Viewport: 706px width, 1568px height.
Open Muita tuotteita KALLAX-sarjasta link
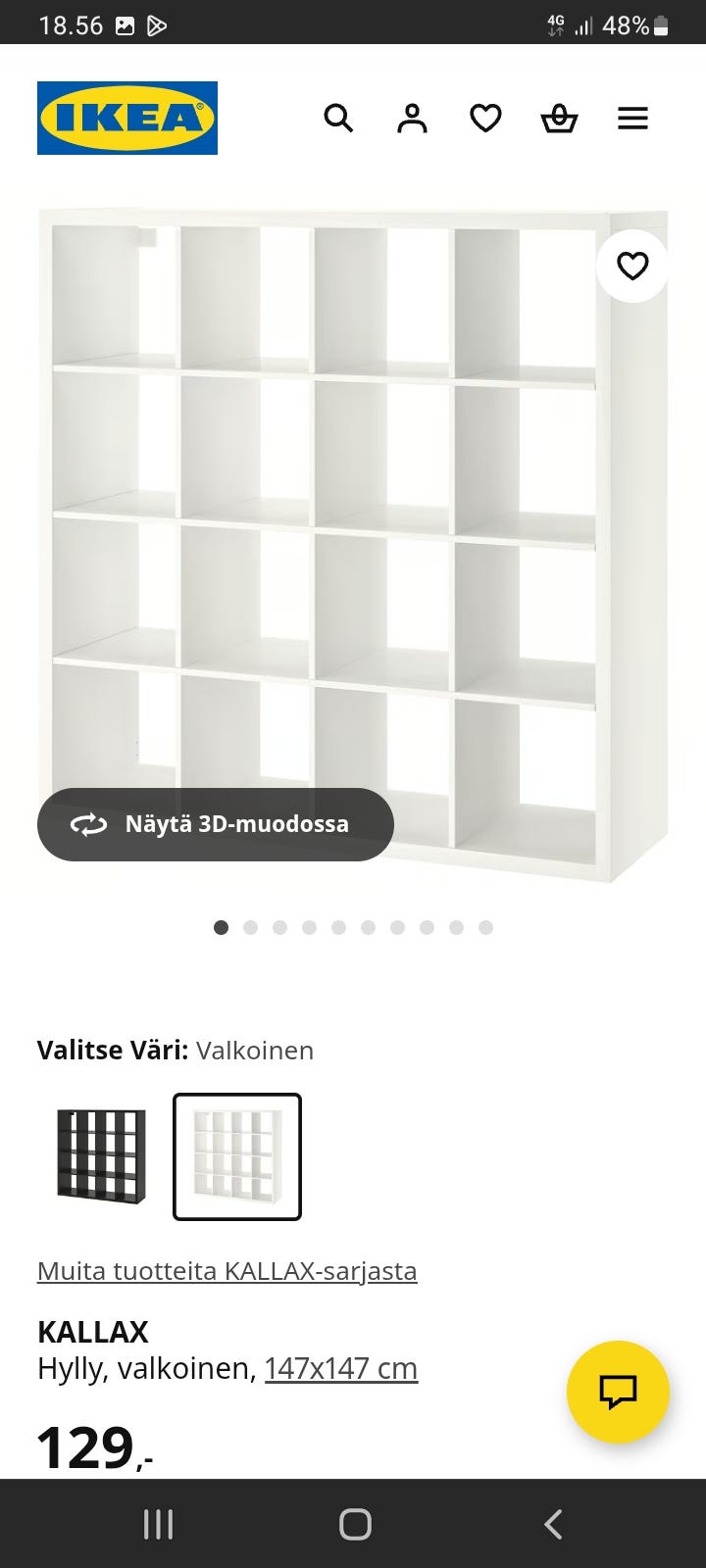pyautogui.click(x=227, y=1270)
